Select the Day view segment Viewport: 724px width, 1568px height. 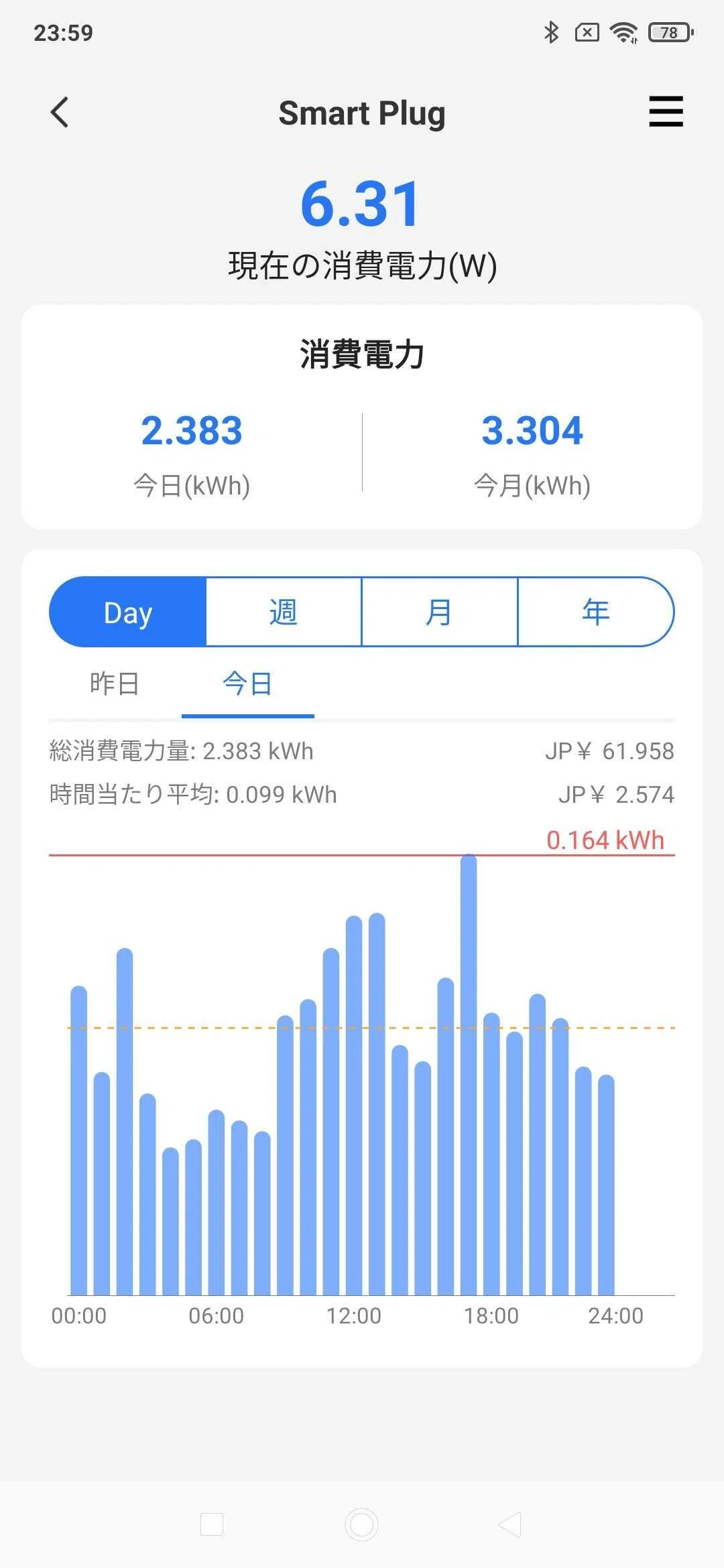click(128, 612)
